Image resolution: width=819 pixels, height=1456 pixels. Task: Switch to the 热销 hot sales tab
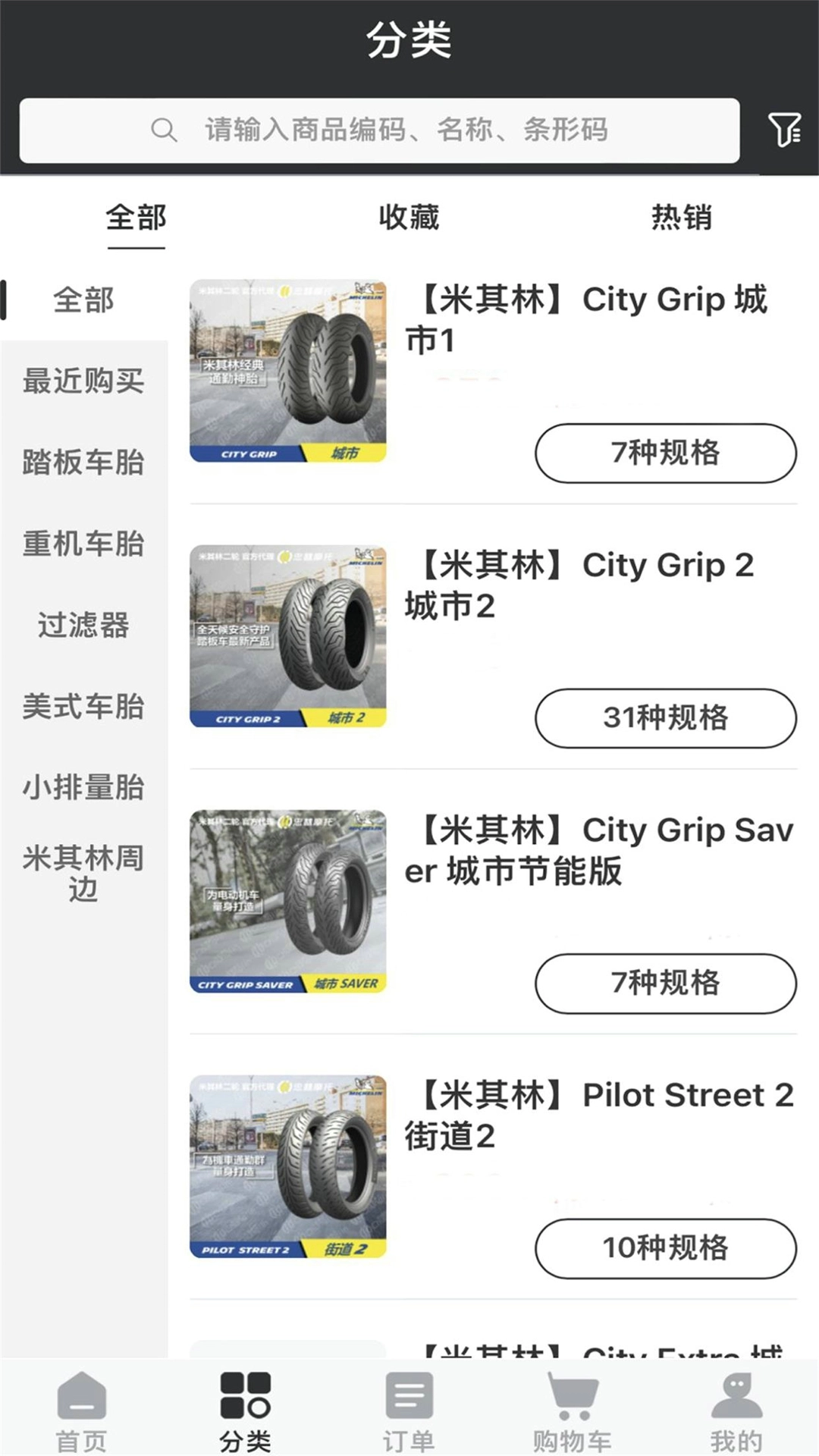point(681,218)
